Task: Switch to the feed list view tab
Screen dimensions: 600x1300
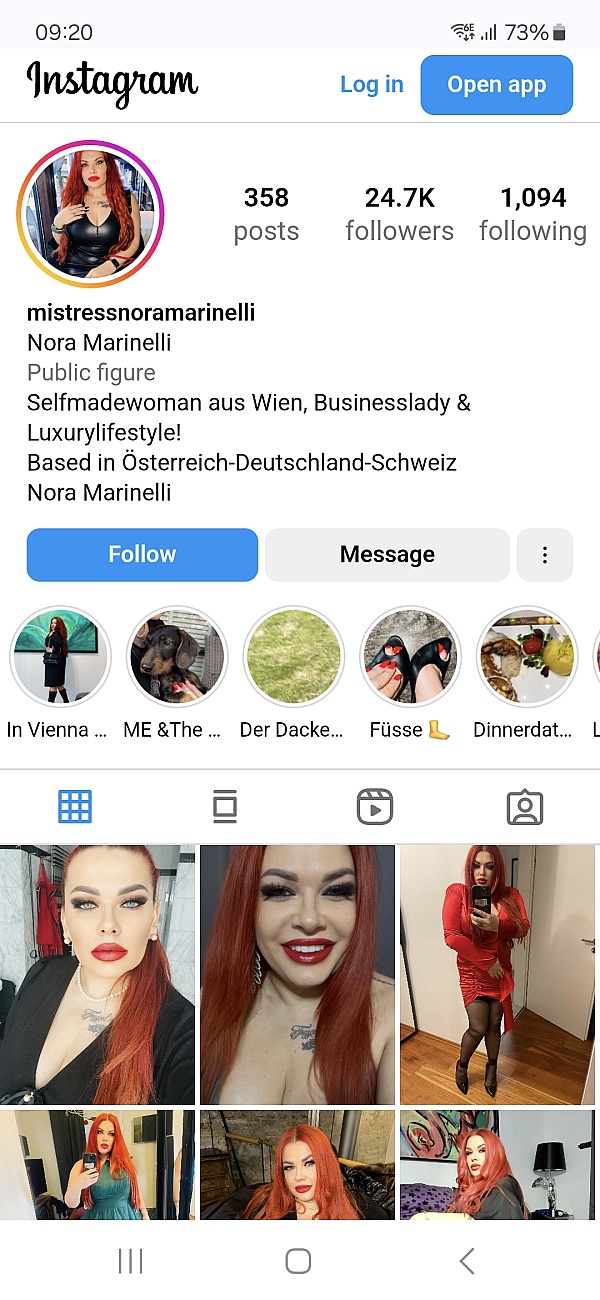Action: coord(225,807)
